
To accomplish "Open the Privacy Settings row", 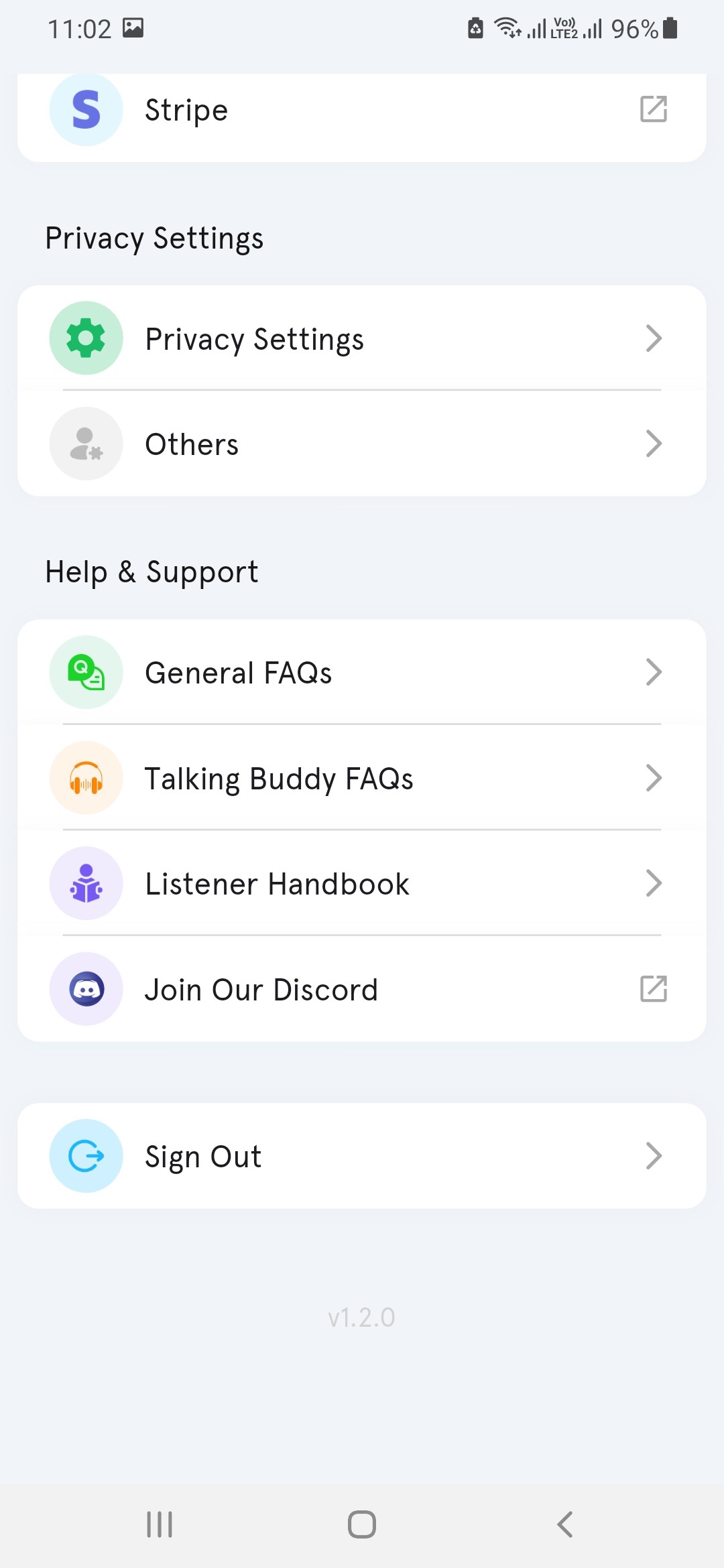I will [362, 338].
